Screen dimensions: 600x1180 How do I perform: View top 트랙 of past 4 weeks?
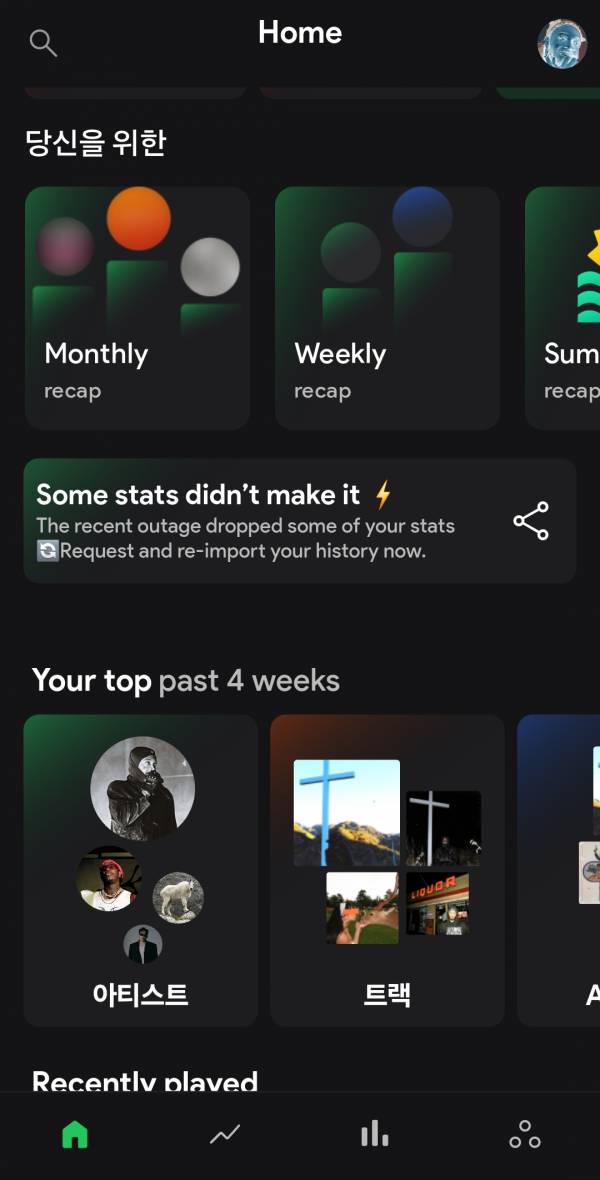point(387,870)
